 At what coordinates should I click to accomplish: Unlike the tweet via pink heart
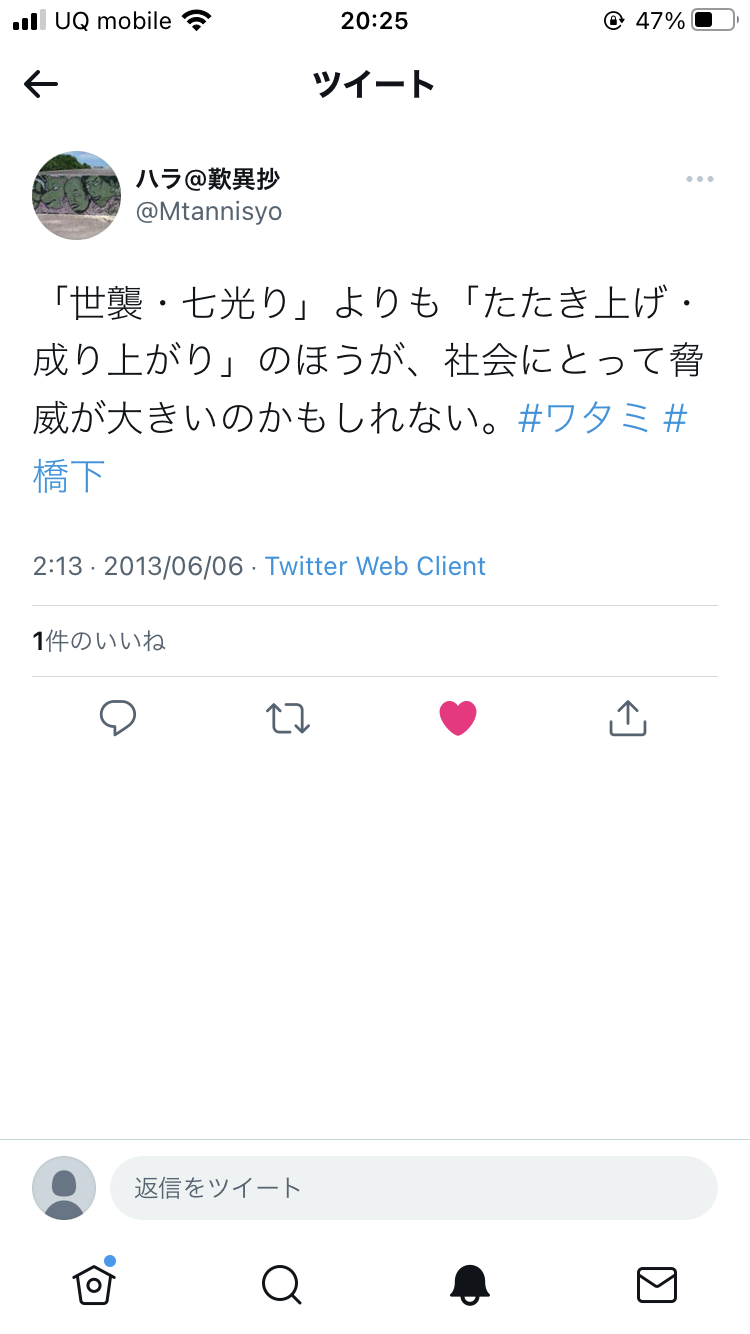coord(458,718)
